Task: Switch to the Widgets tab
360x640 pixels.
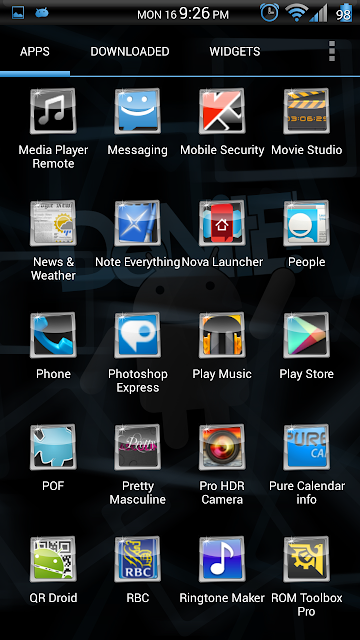Action: tap(235, 51)
